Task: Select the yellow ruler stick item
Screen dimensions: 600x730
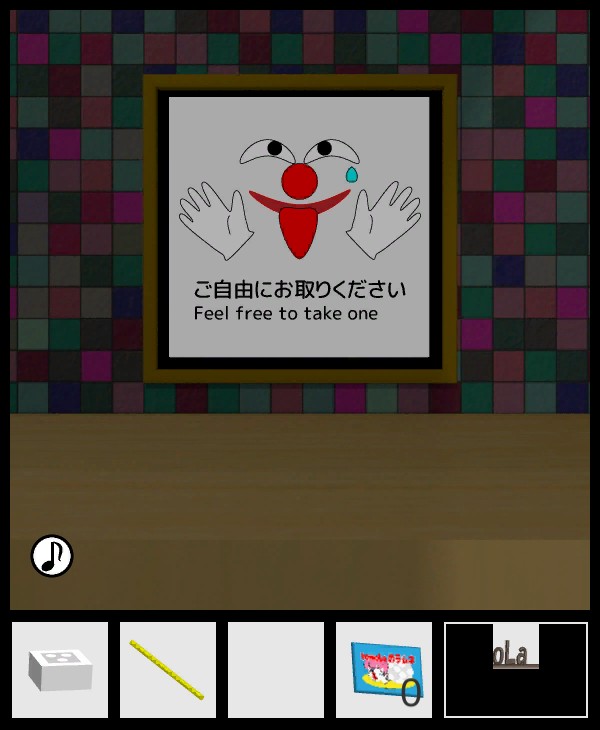Action: pyautogui.click(x=168, y=670)
